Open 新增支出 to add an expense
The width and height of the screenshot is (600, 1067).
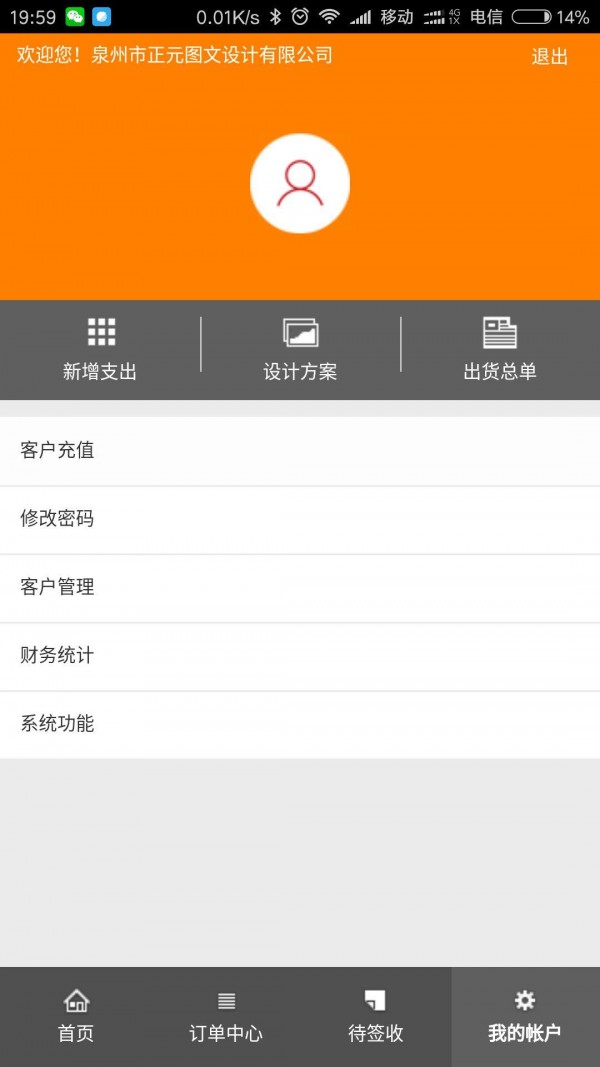pyautogui.click(x=100, y=350)
